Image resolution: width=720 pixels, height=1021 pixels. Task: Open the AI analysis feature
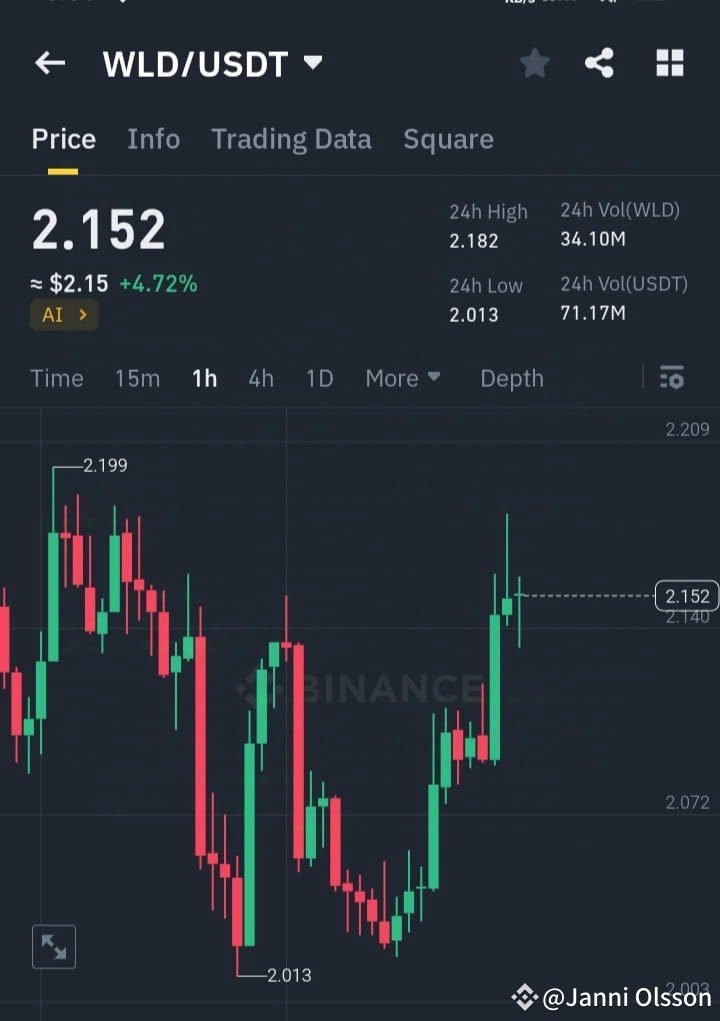click(63, 314)
